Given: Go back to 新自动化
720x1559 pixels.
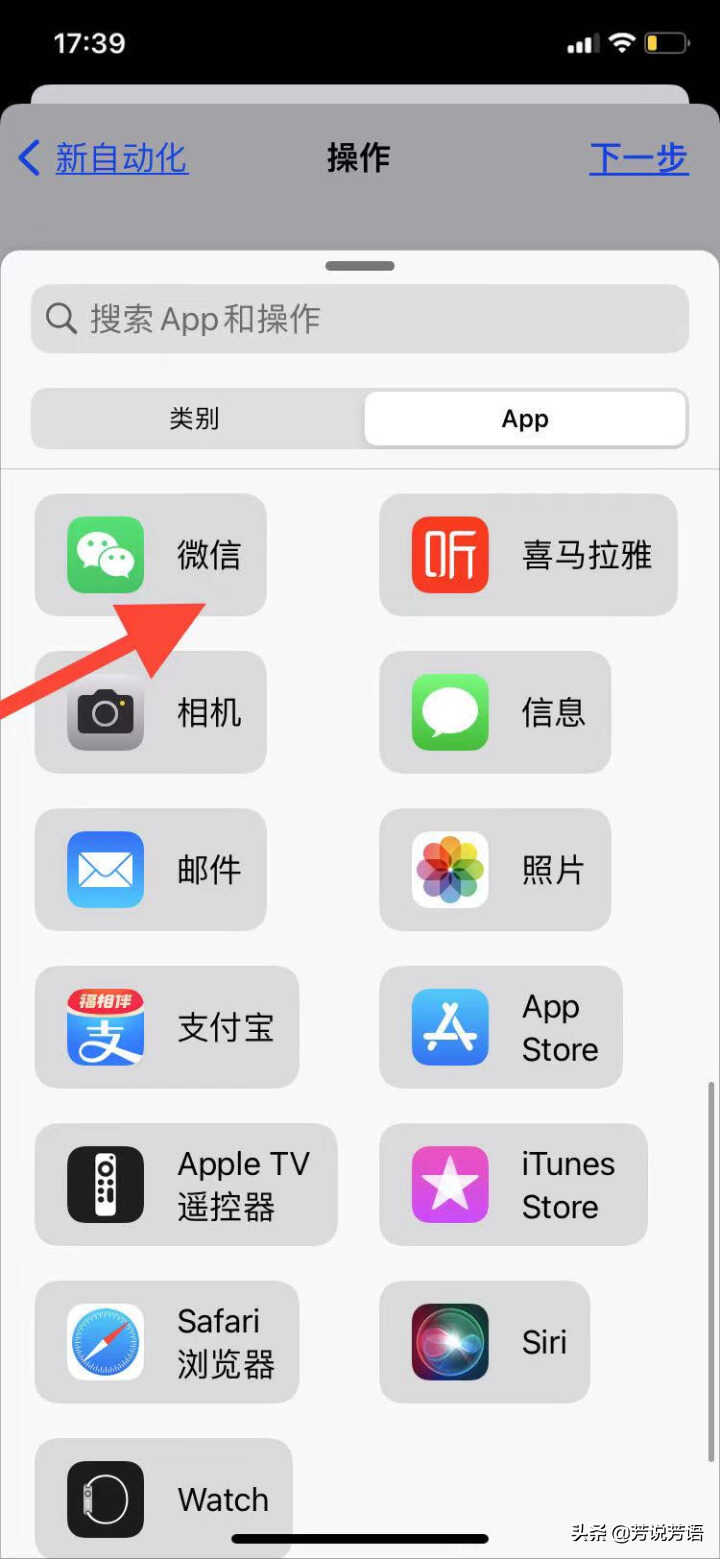Looking at the screenshot, I should pos(104,158).
